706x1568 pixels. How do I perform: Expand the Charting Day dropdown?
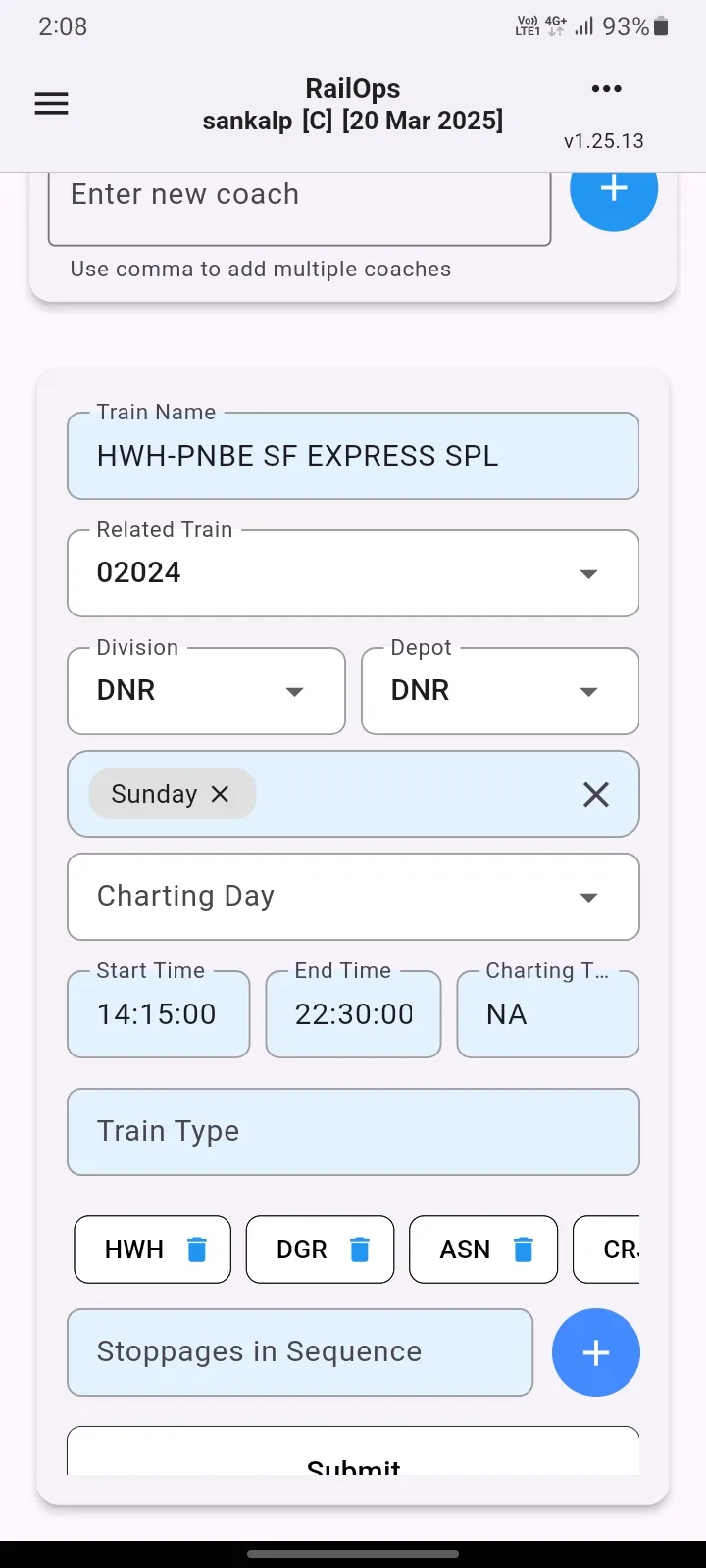pyautogui.click(x=353, y=897)
